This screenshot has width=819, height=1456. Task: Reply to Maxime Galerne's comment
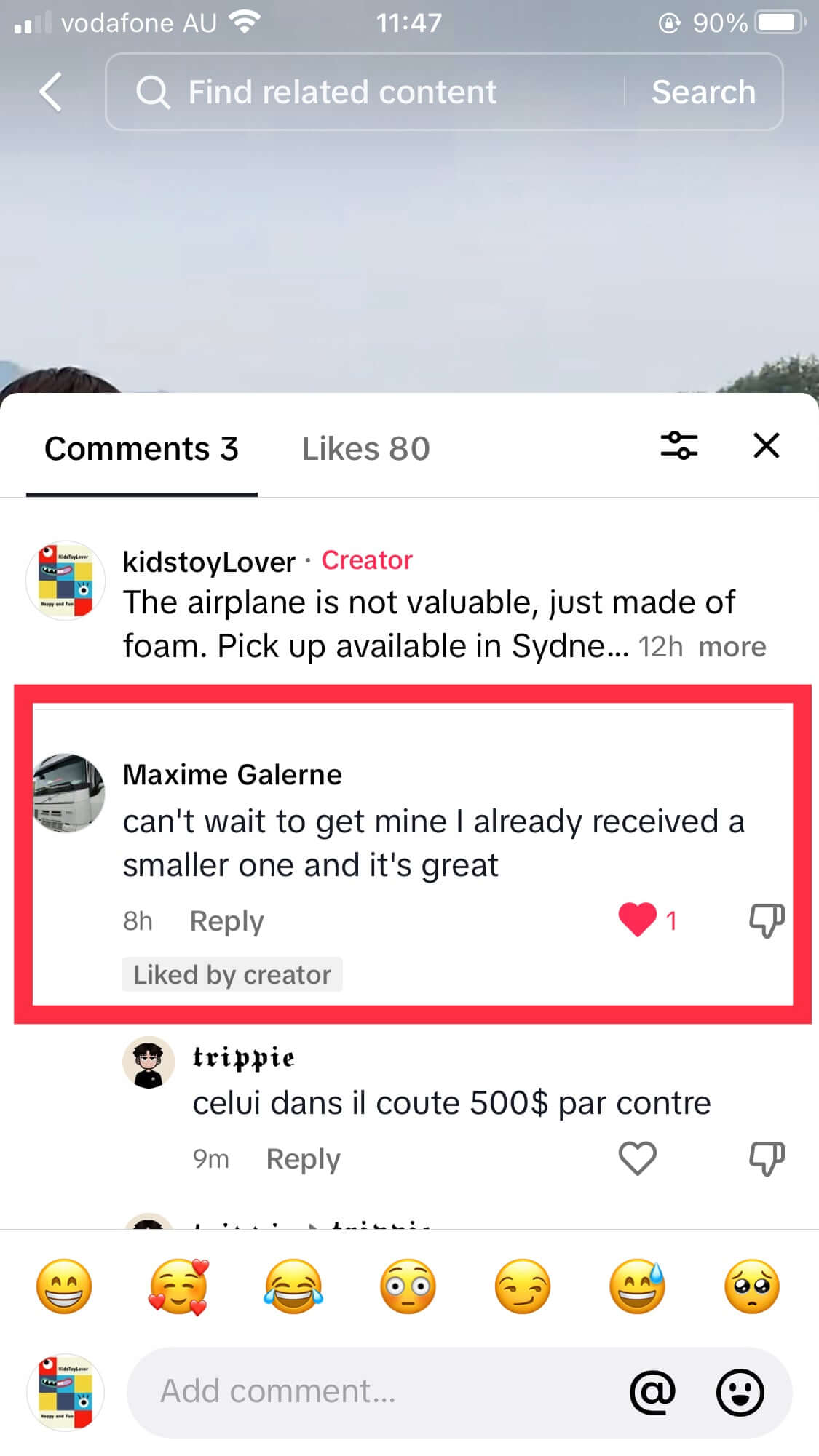coord(226,921)
